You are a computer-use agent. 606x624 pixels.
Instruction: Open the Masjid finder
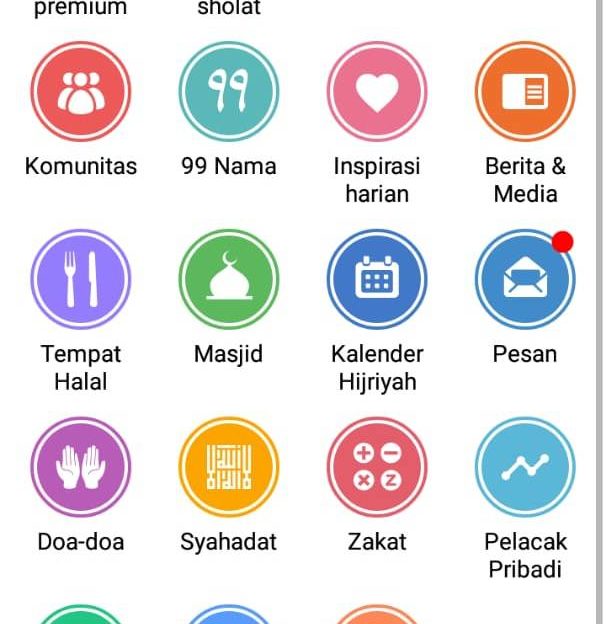coord(229,280)
